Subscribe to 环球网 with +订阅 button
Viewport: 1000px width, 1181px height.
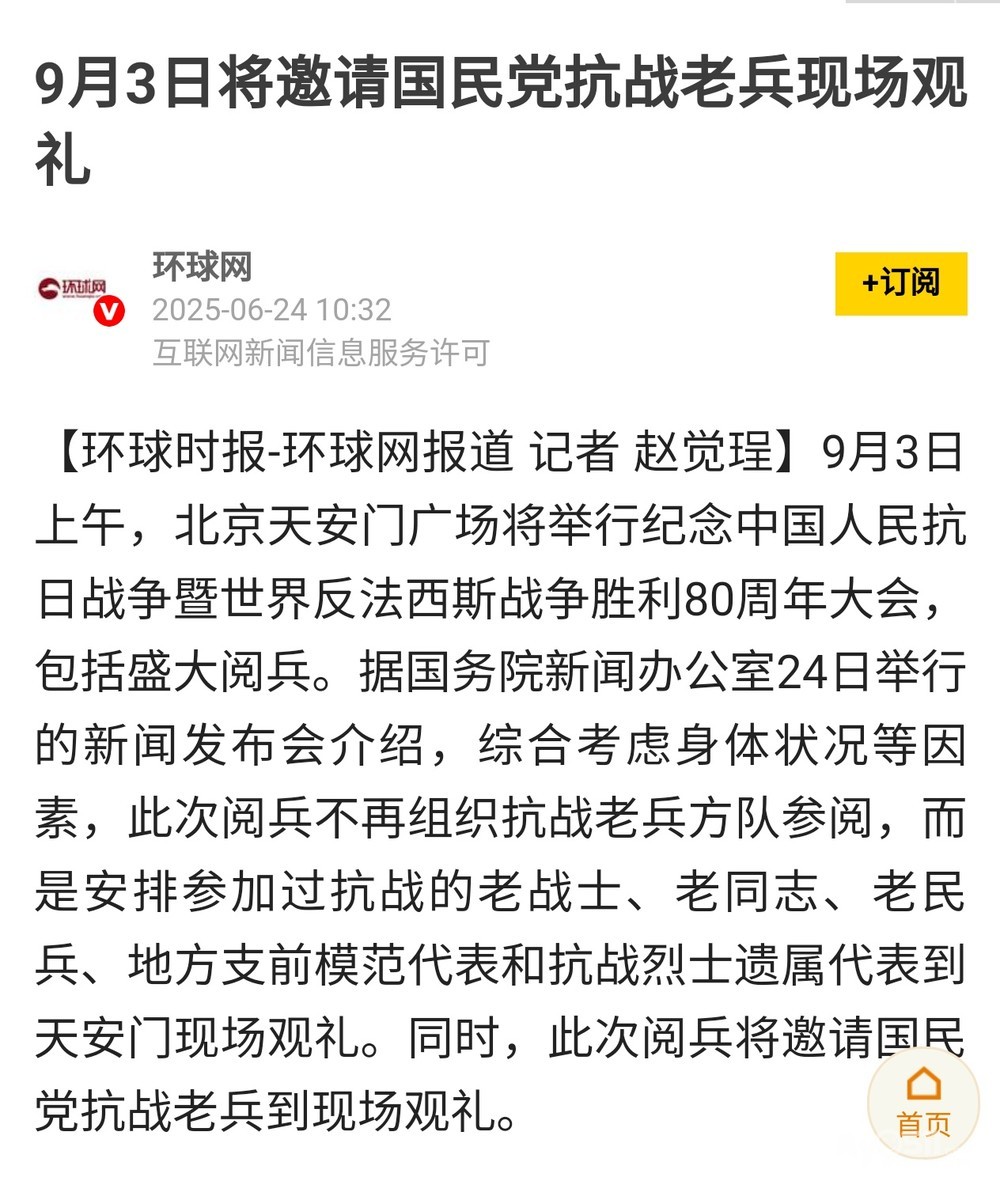[x=900, y=283]
